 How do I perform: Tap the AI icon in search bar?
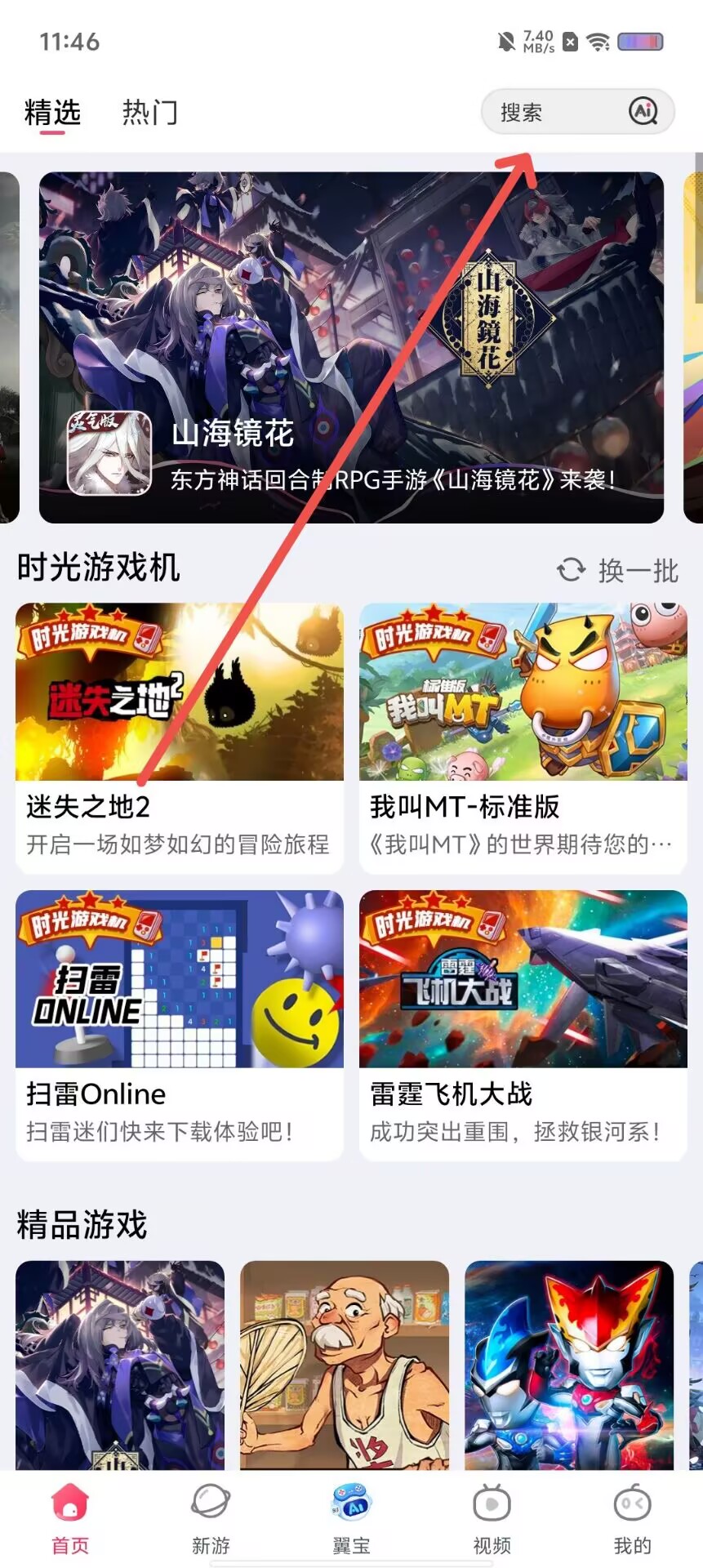click(x=643, y=111)
